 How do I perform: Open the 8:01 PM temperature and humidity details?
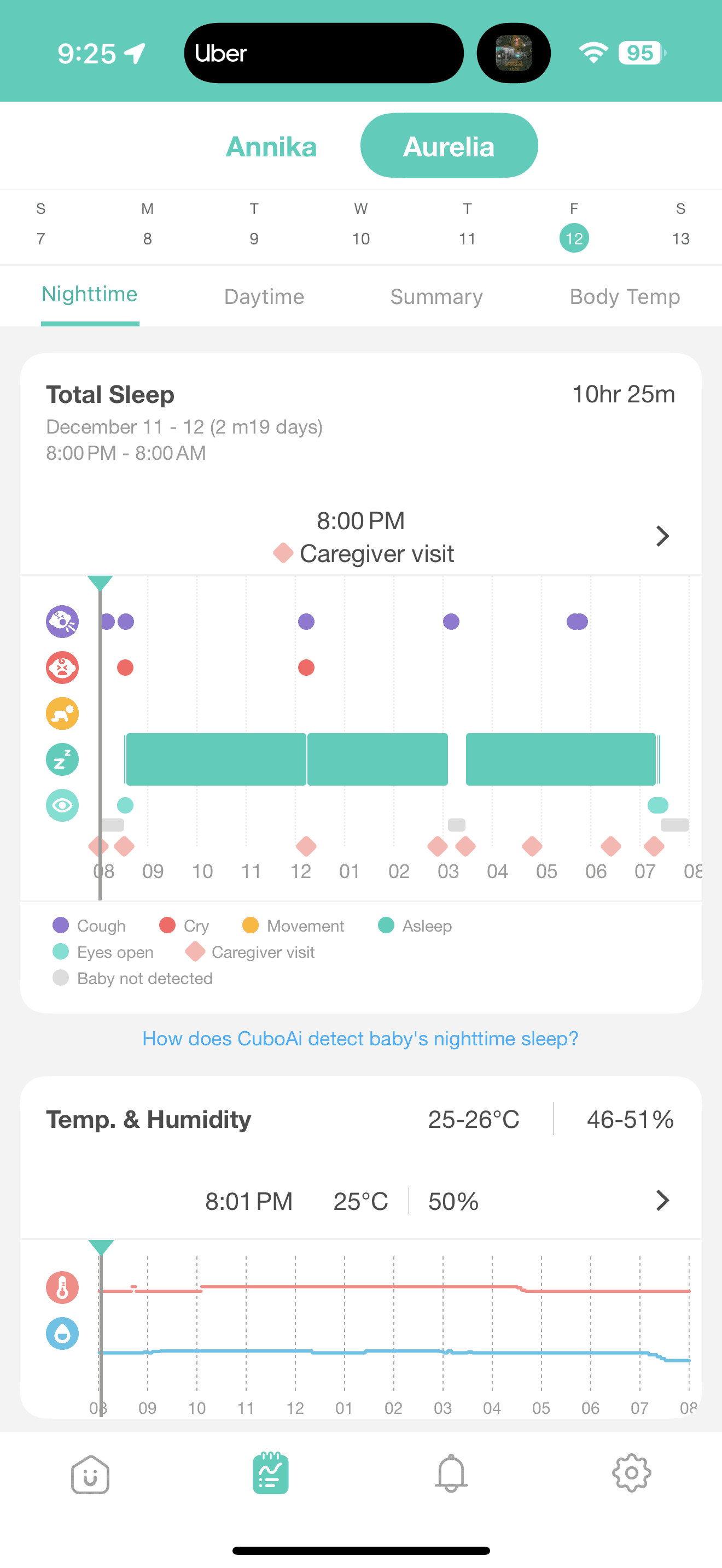click(662, 1201)
